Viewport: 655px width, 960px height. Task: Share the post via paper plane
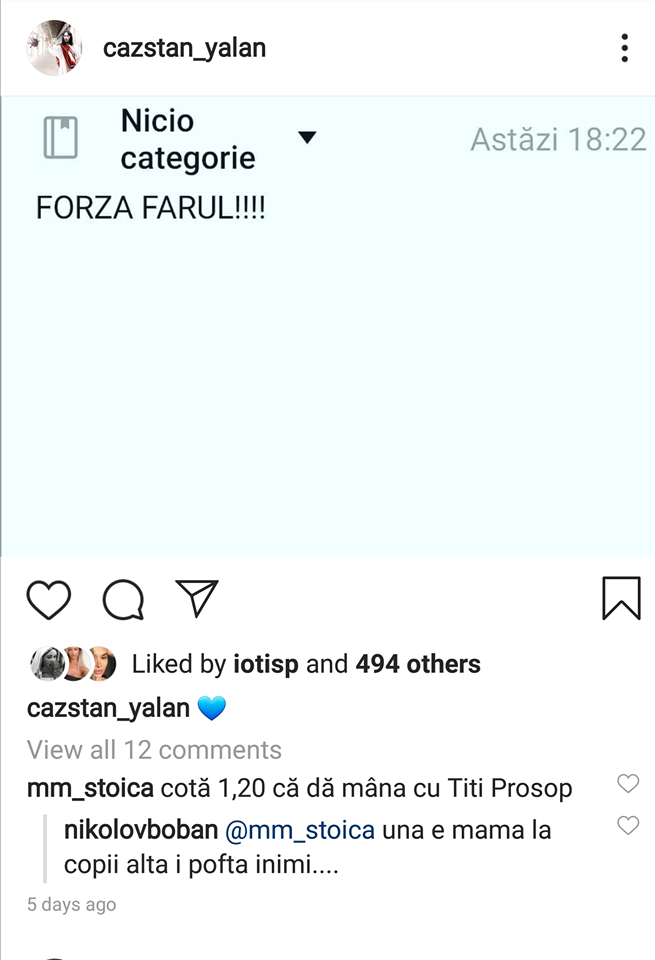(196, 598)
